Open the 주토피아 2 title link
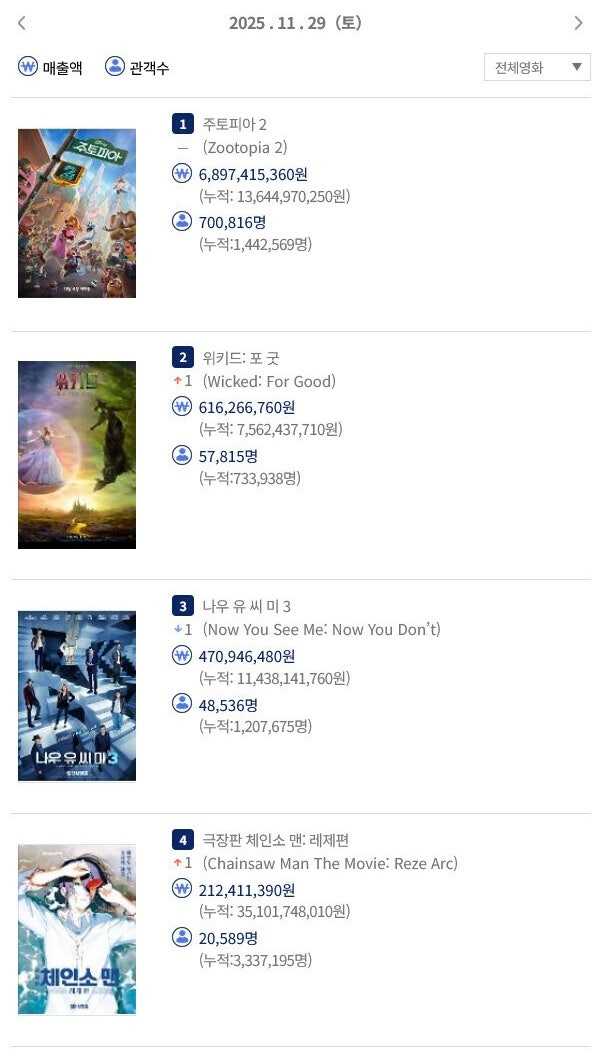 [235, 124]
